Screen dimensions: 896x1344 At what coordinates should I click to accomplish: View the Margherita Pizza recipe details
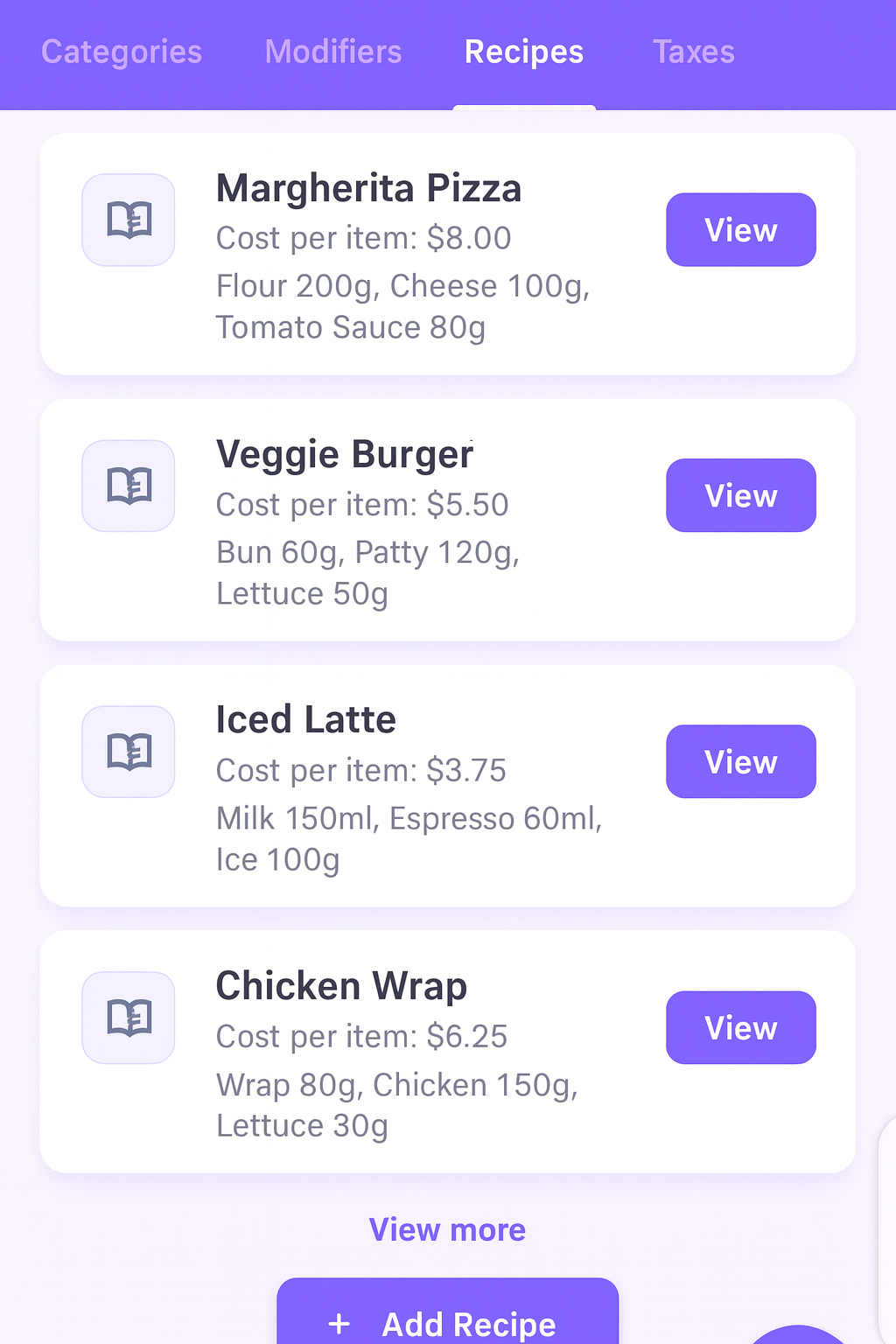pos(740,229)
